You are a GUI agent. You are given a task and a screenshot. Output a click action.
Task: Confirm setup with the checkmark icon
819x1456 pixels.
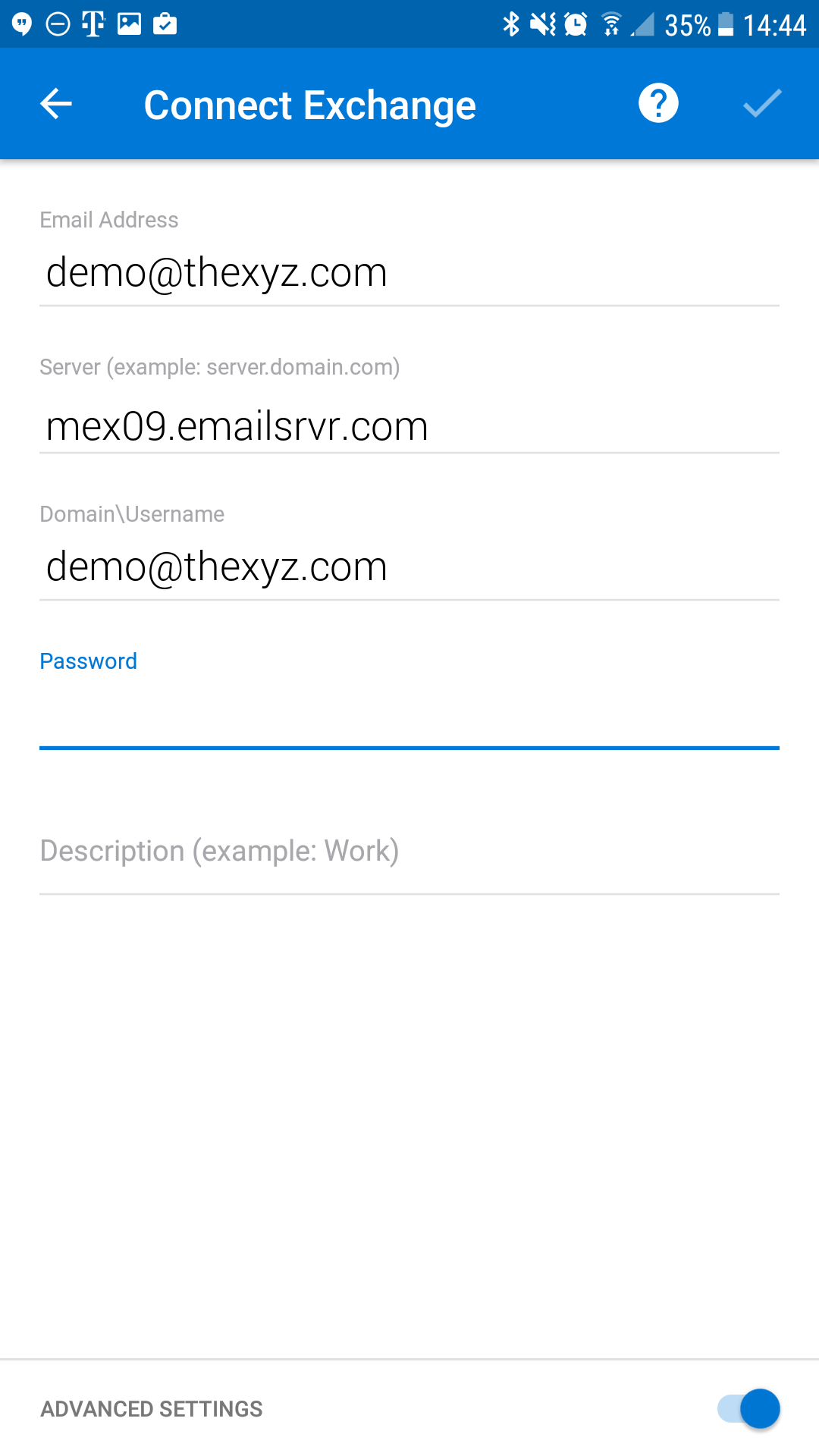pyautogui.click(x=762, y=103)
